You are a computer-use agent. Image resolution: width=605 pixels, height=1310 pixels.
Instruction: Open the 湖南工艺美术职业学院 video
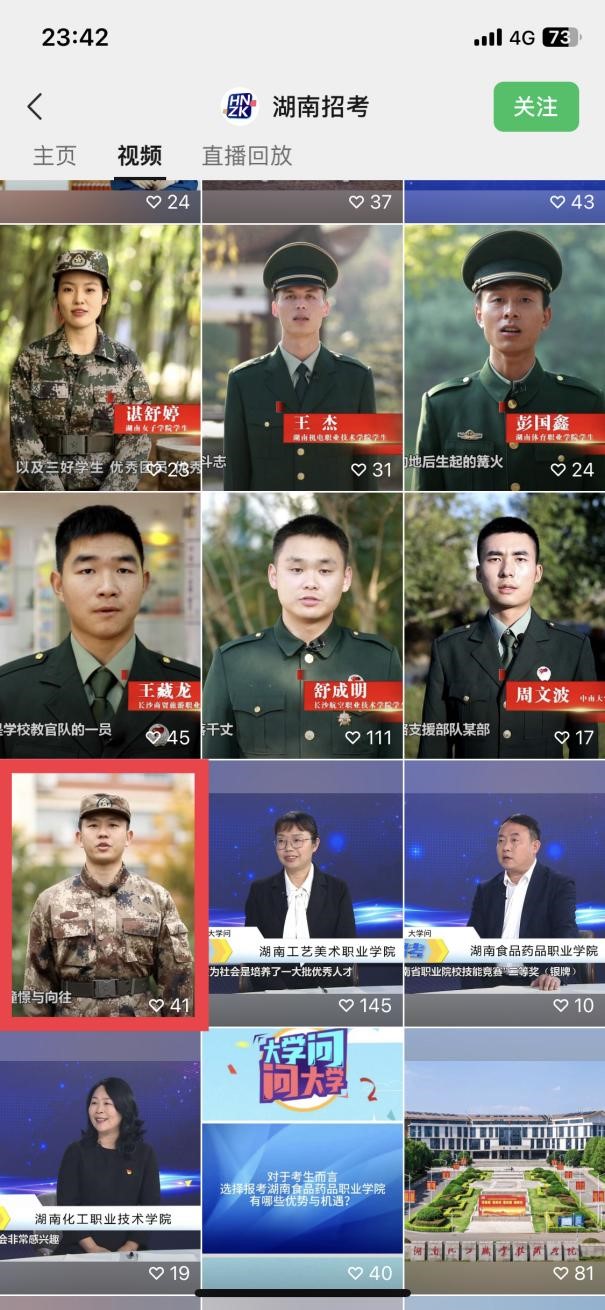(x=302, y=893)
